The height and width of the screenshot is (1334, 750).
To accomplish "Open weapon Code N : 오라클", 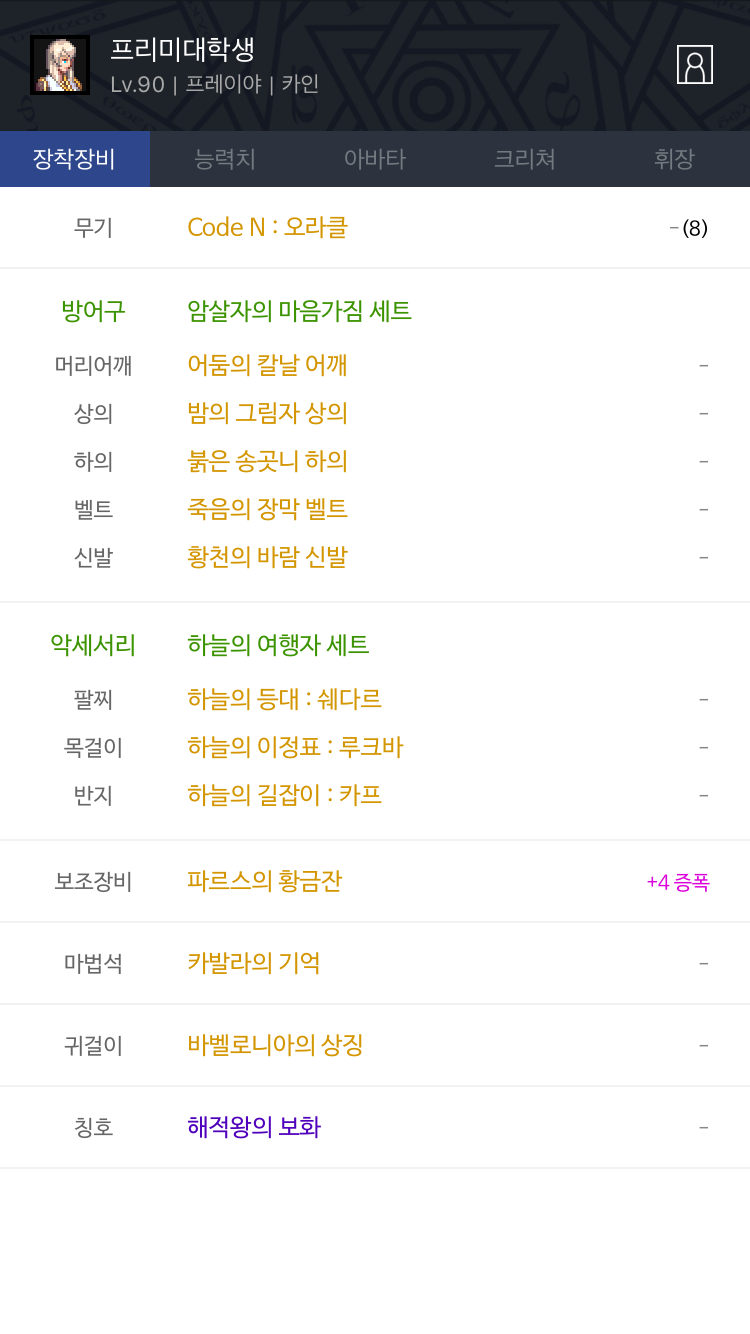I will click(267, 227).
